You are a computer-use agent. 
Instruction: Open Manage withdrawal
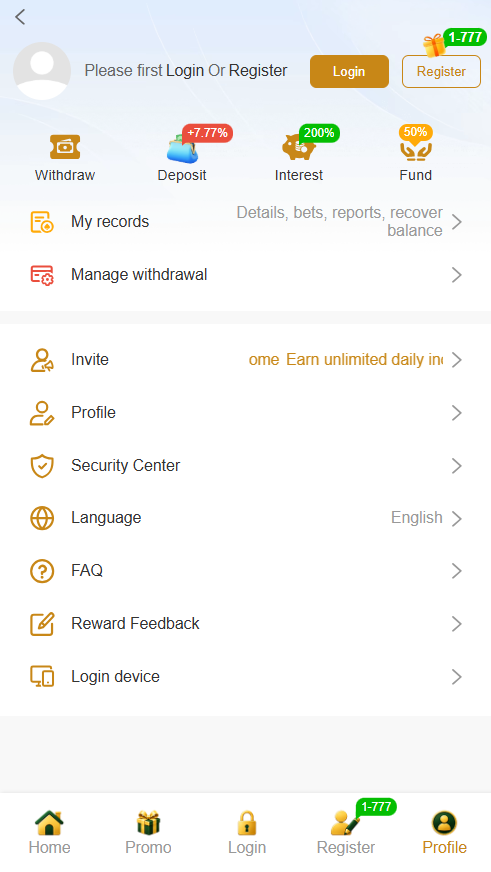(x=245, y=275)
